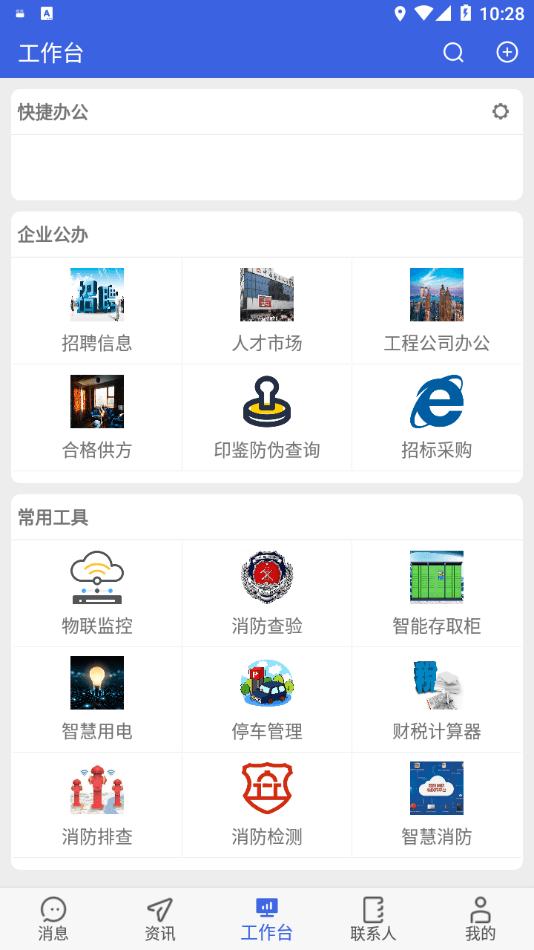Open 工程公司办公
This screenshot has height=950, width=534.
coord(437,311)
